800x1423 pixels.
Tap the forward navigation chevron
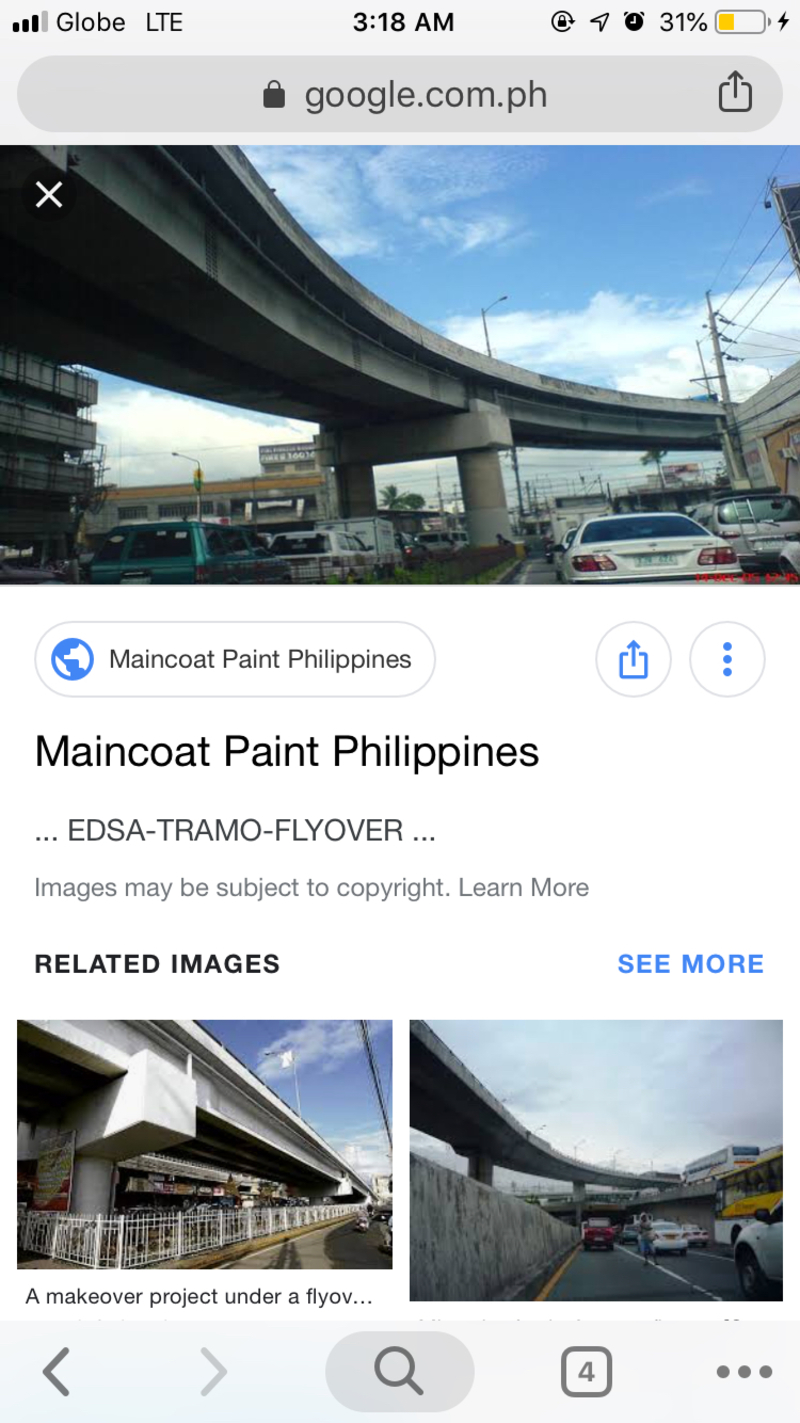click(x=213, y=1371)
